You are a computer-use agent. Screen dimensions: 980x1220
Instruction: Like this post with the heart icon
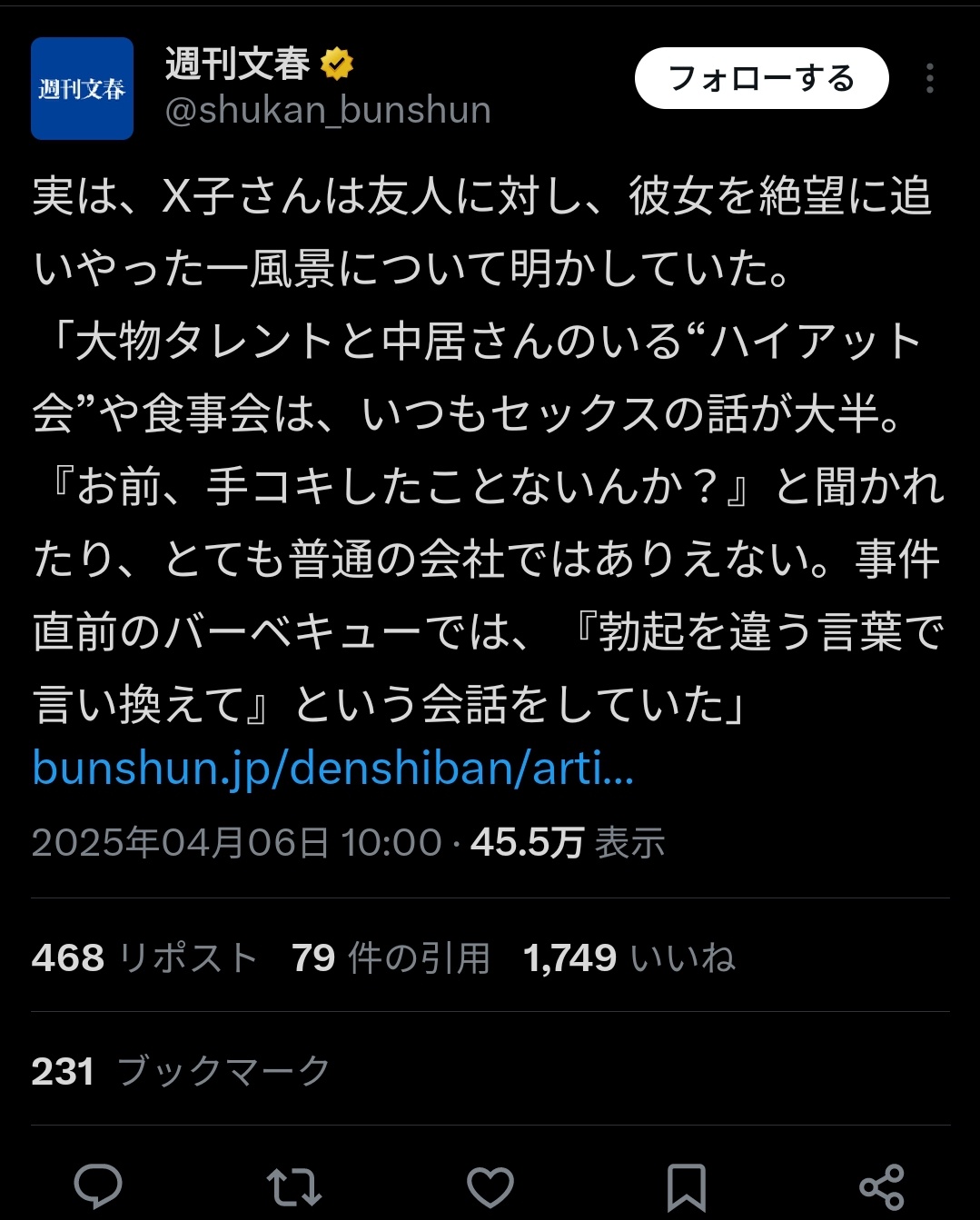click(x=490, y=1185)
